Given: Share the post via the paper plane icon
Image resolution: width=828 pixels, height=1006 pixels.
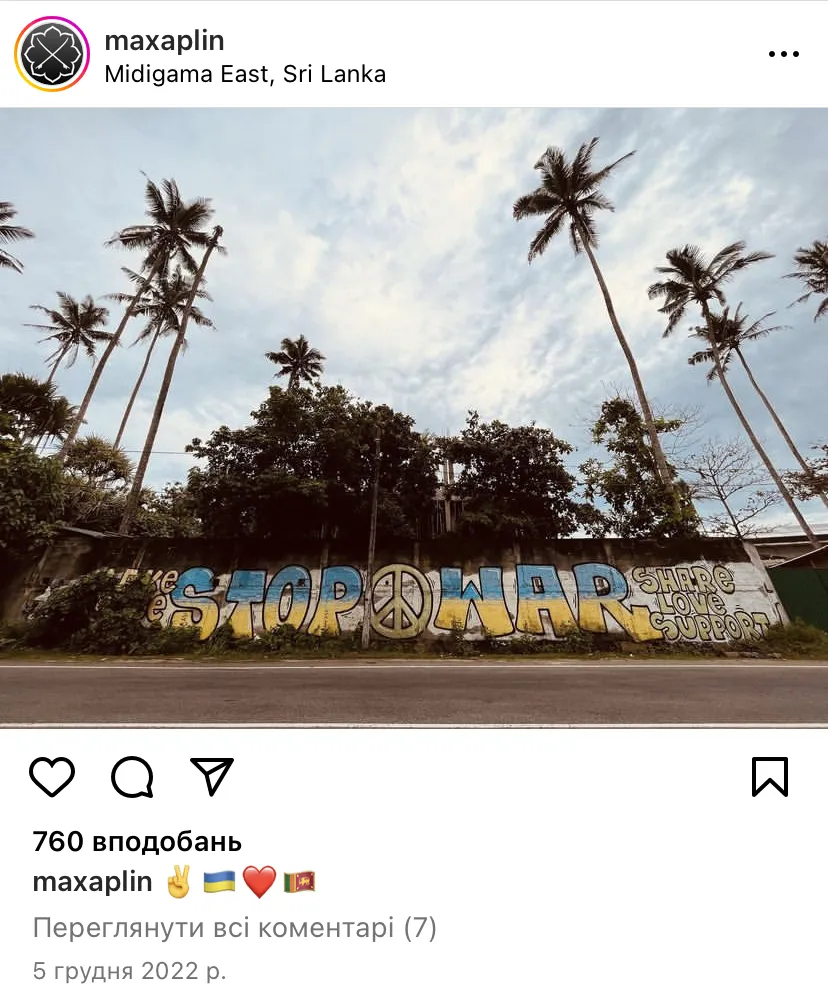Looking at the screenshot, I should 213,777.
